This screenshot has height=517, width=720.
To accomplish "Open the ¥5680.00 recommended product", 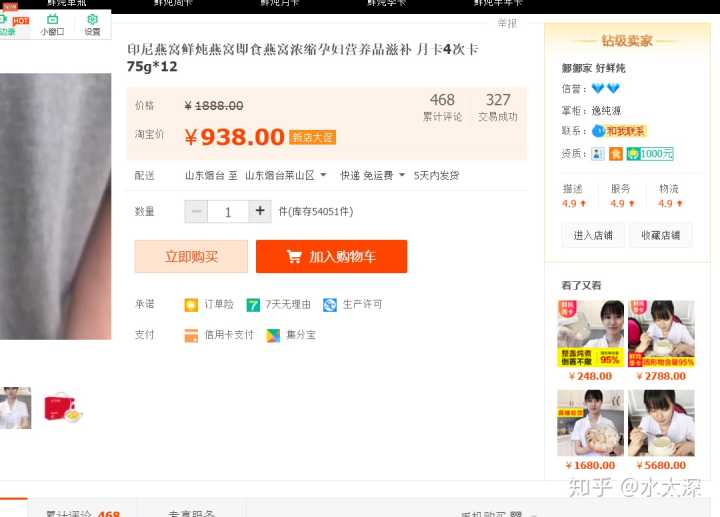I will coord(661,423).
